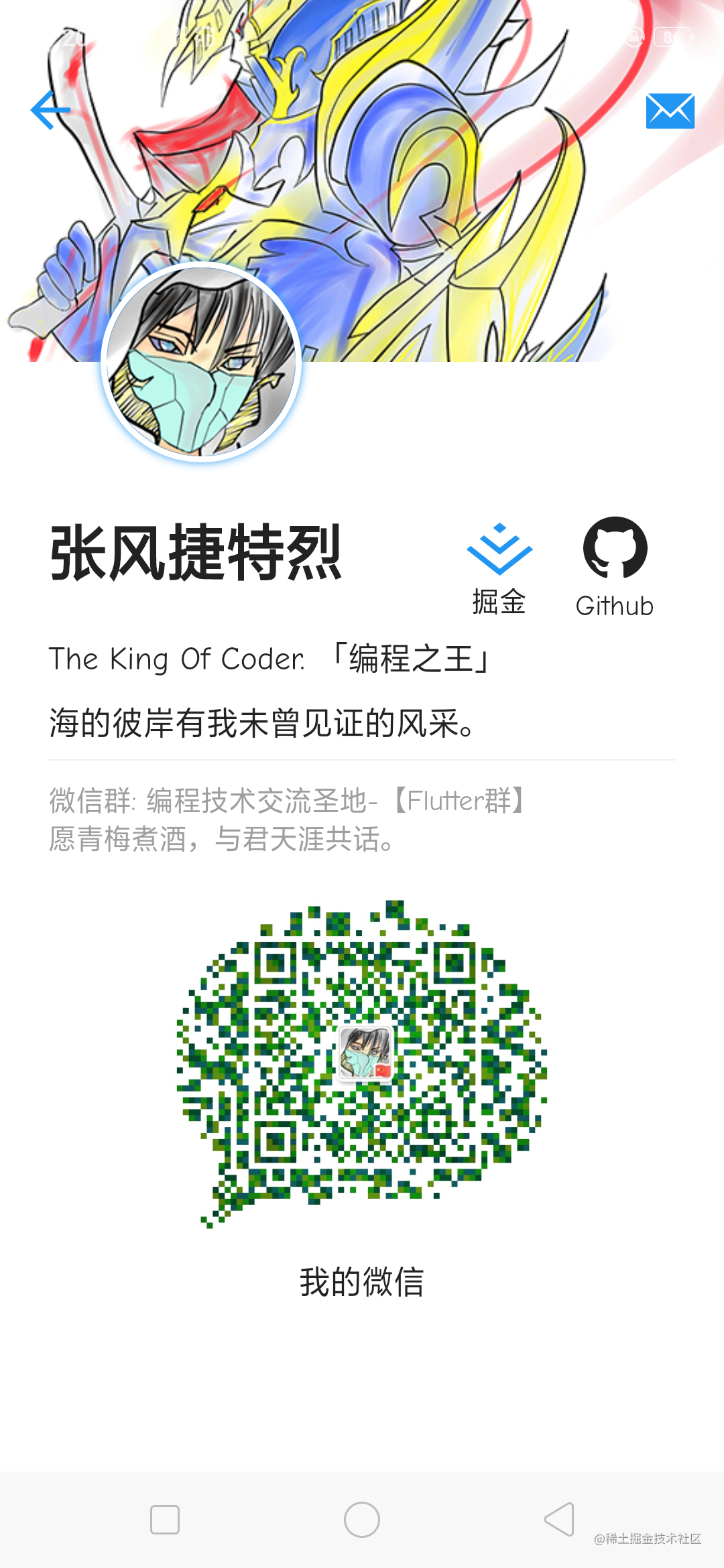Go to home screen via circle button
Viewport: 724px width, 1568px height.
pos(362,1519)
